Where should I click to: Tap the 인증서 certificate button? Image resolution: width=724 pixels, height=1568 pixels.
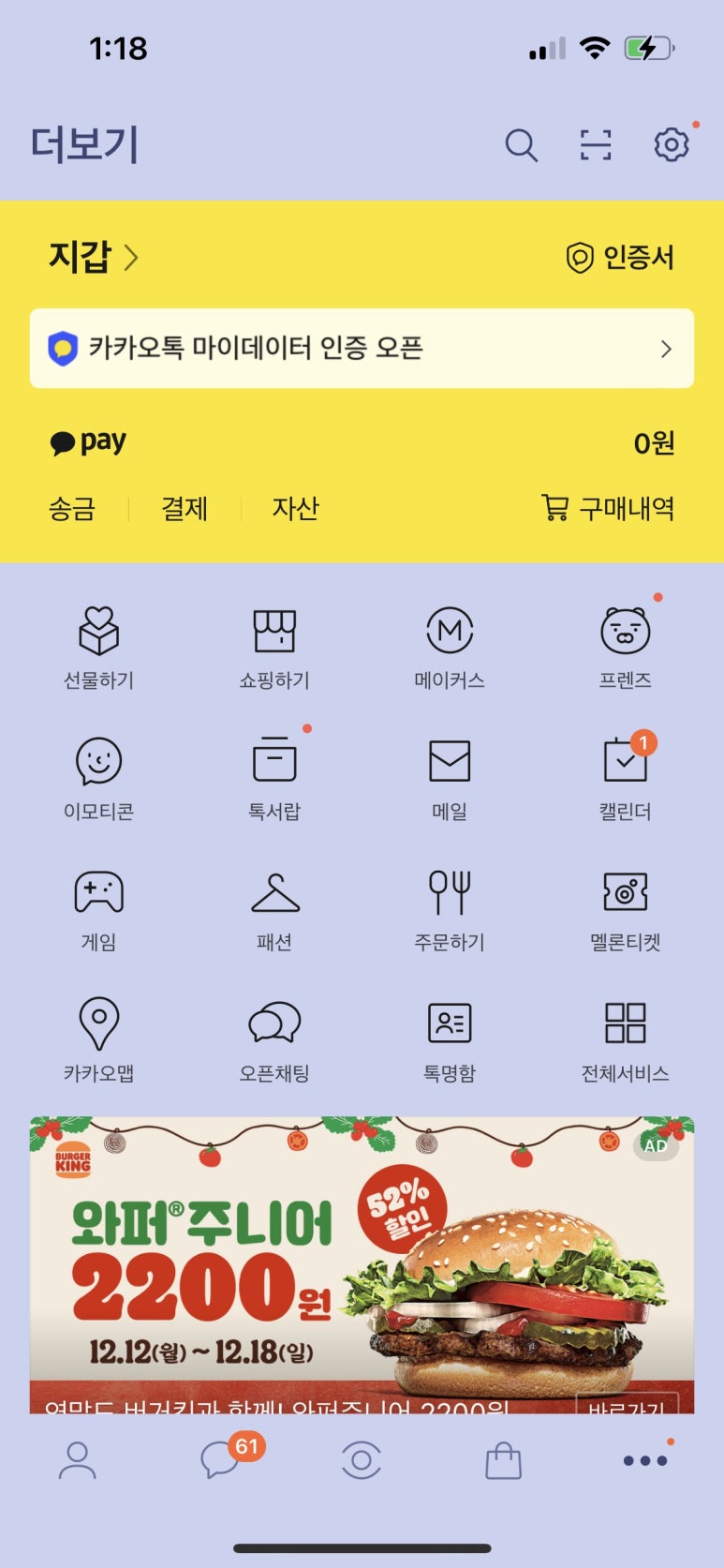620,257
